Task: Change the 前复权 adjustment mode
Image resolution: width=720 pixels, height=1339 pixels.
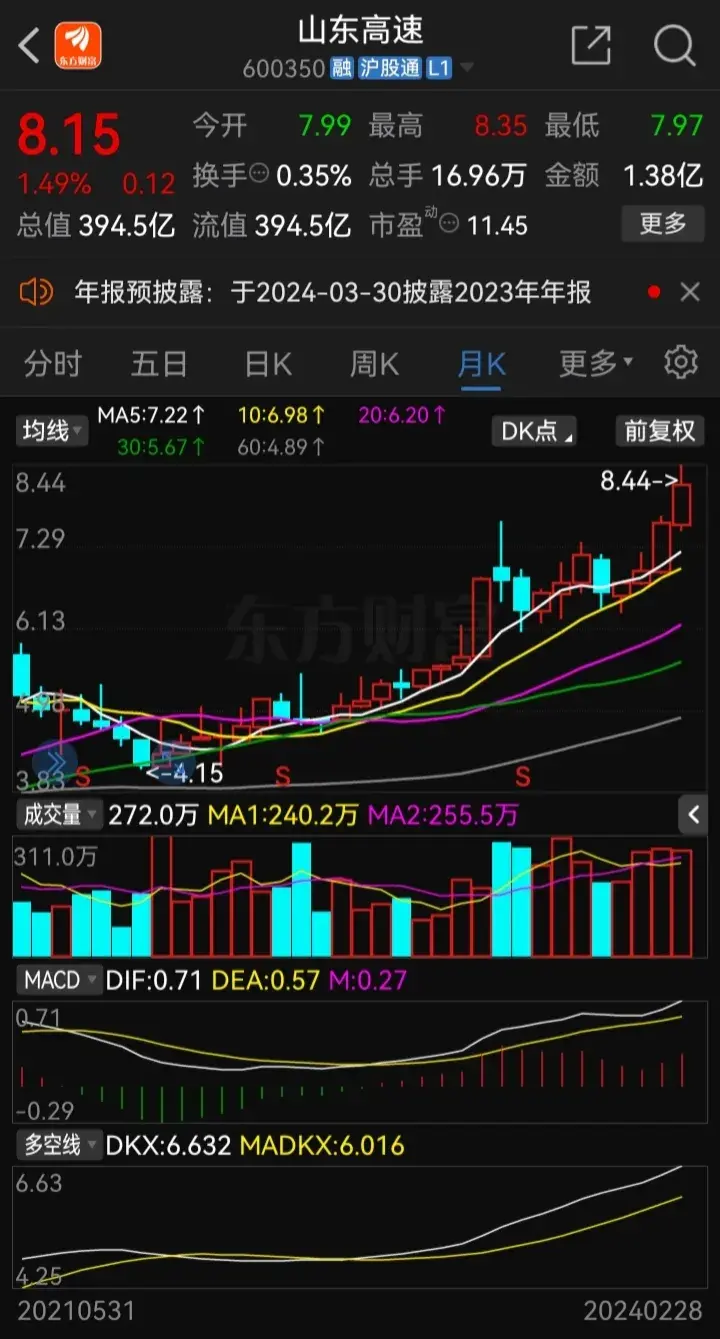Action: tap(659, 431)
